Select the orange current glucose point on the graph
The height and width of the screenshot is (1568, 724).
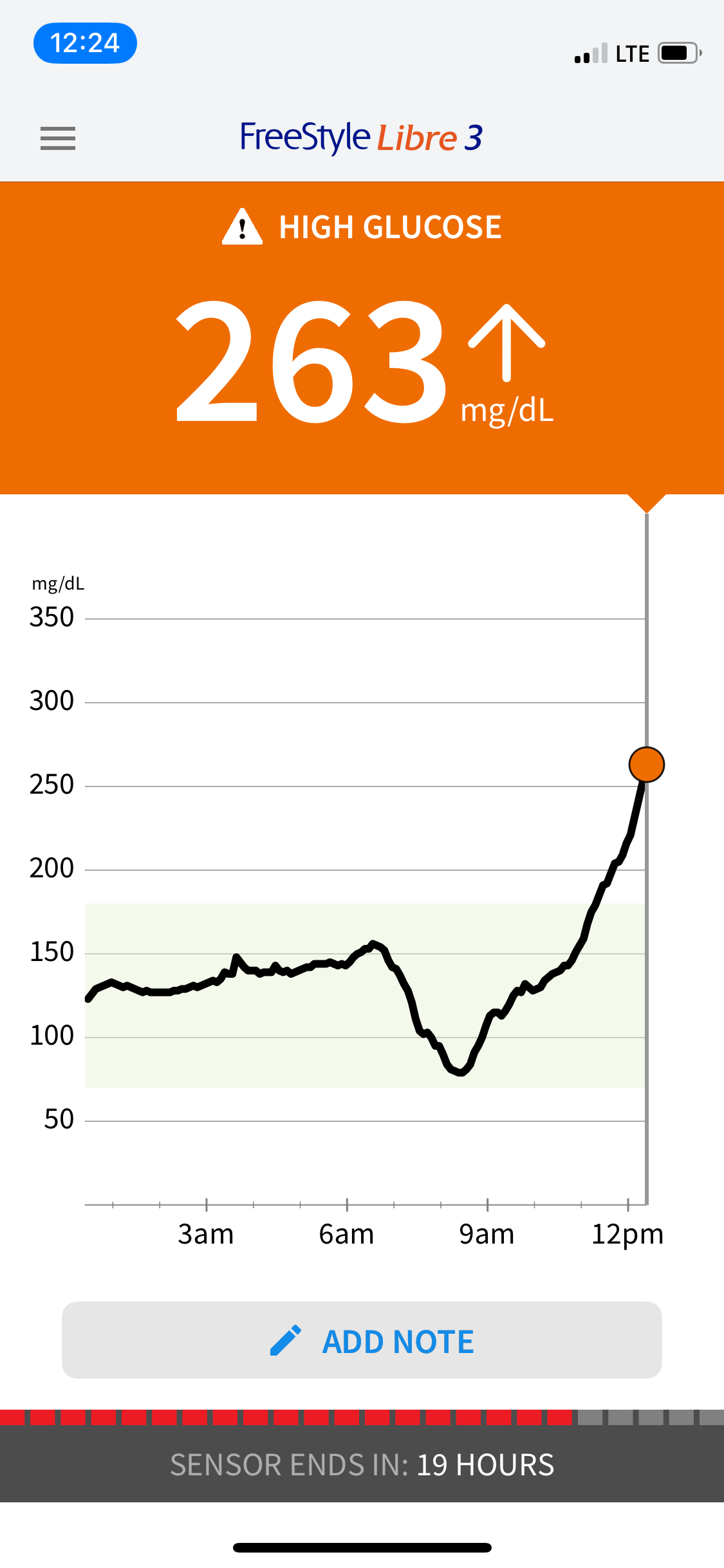click(x=646, y=765)
